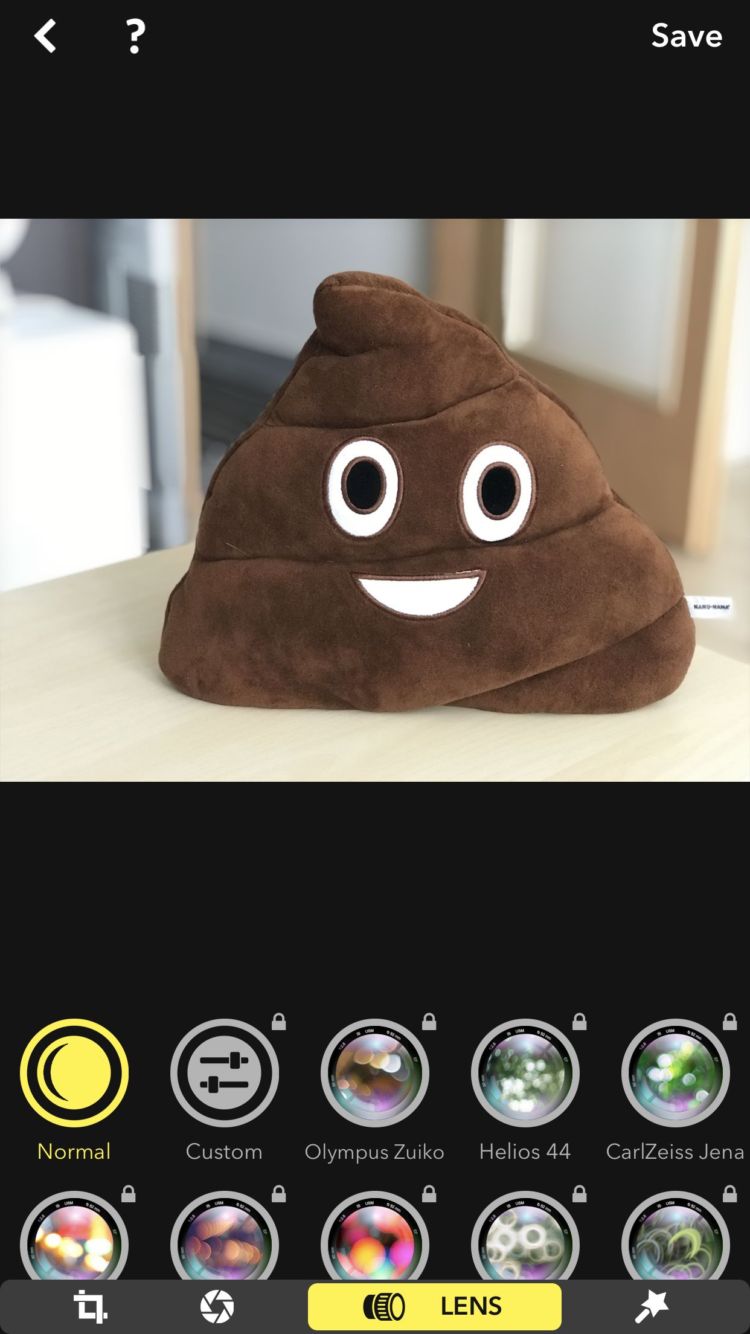Pick the Helios 44 lens

coord(524,1073)
